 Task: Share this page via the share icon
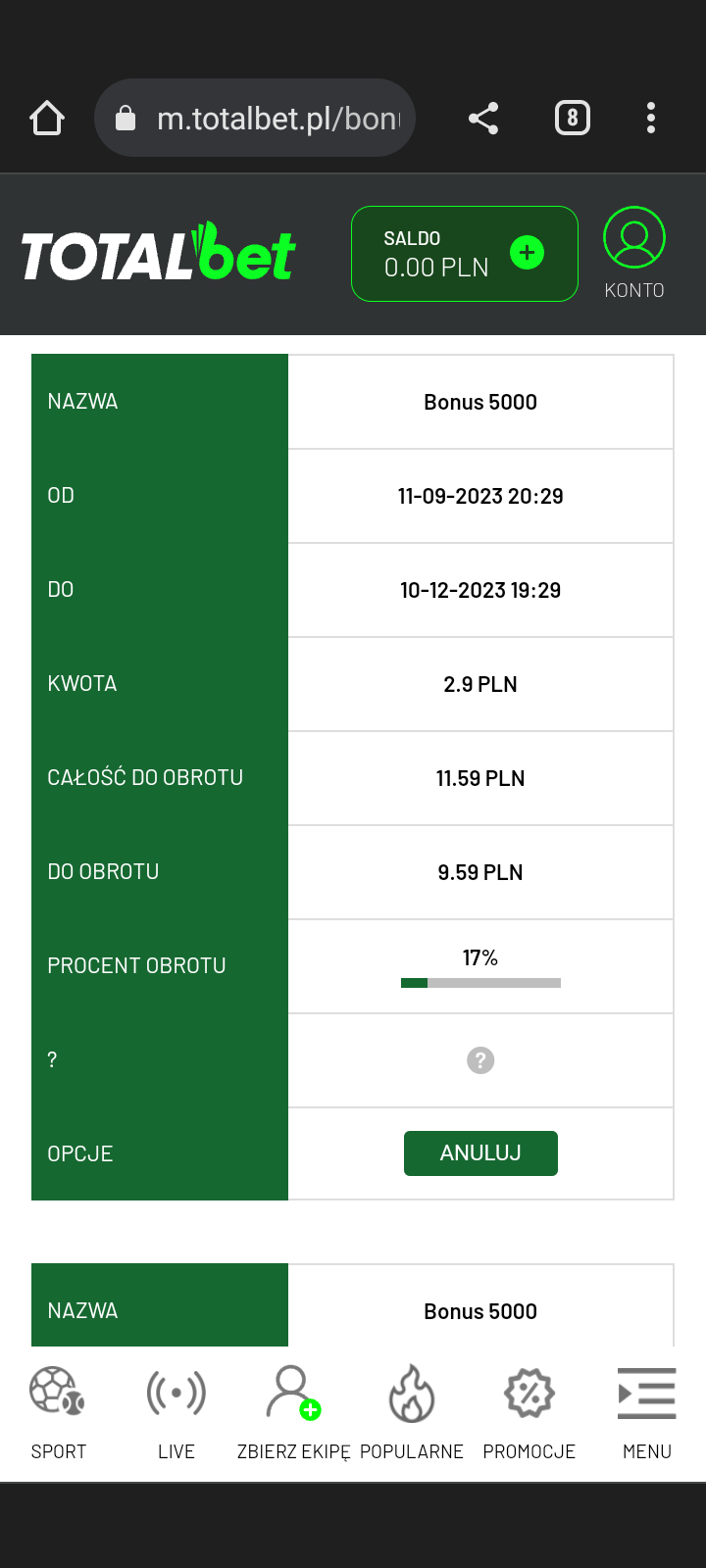coord(483,118)
